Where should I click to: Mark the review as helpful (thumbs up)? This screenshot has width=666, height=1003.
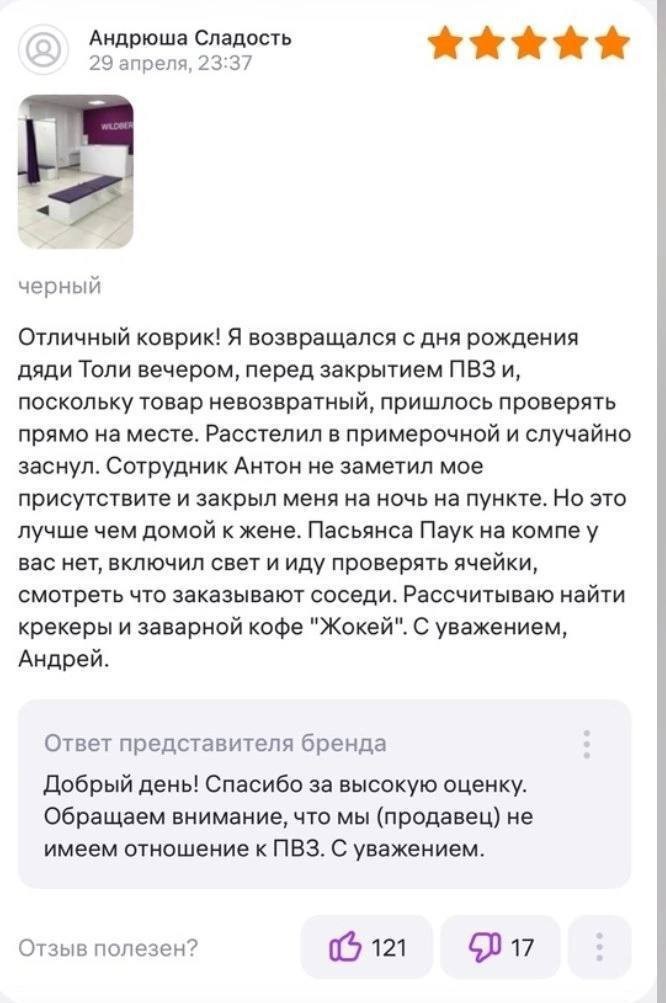[x=366, y=946]
